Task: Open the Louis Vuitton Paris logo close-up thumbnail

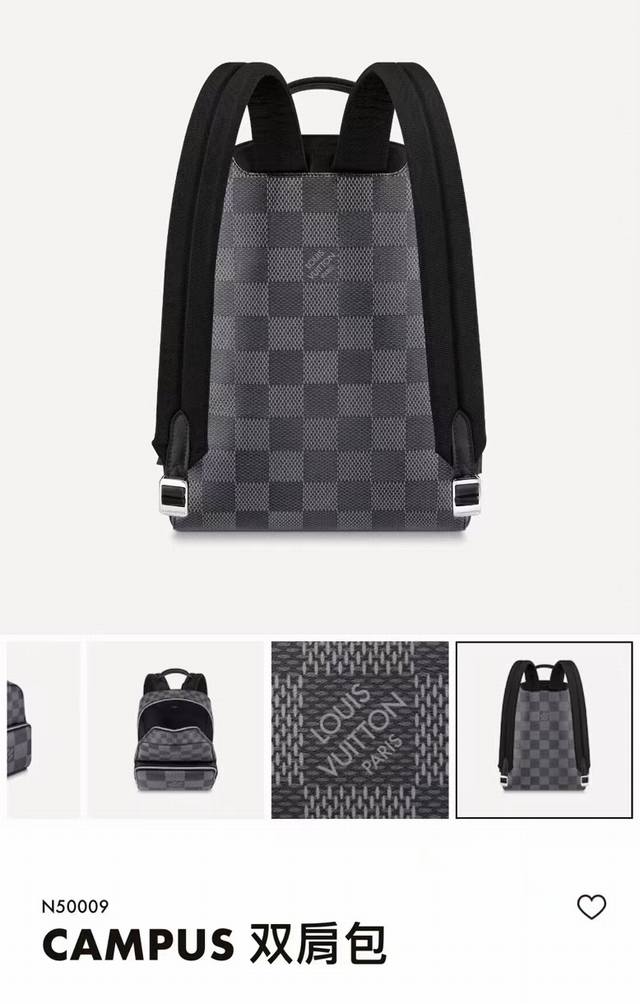Action: pyautogui.click(x=360, y=730)
